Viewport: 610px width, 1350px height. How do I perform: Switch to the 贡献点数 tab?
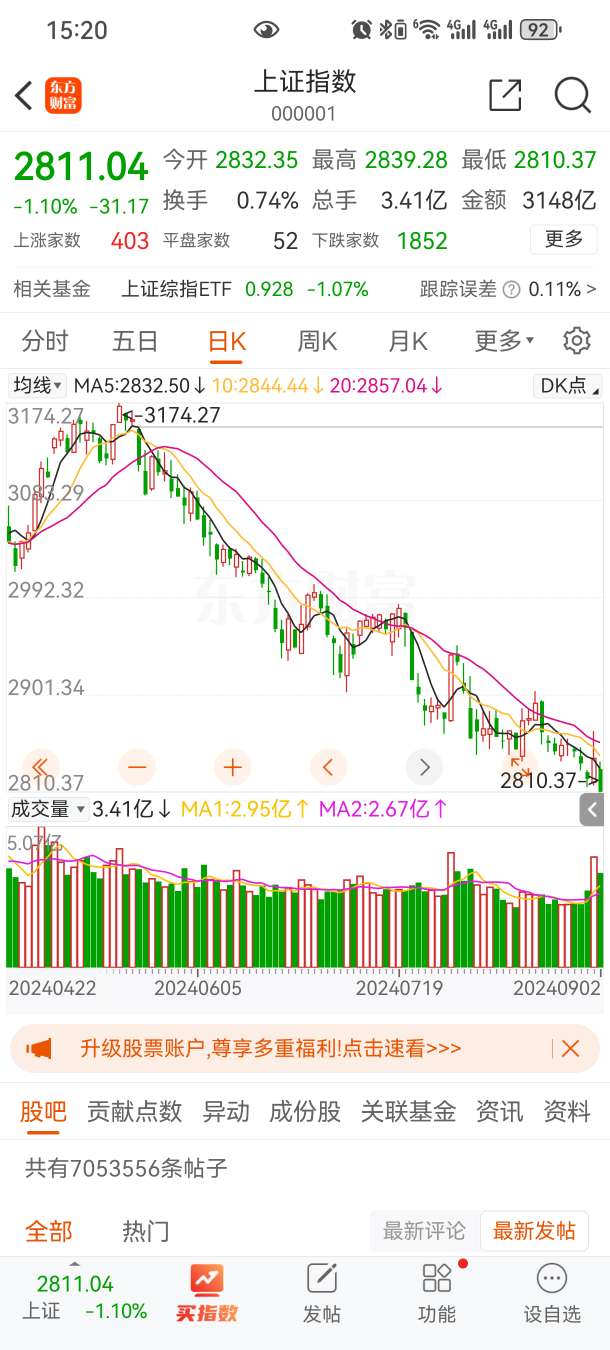point(134,1112)
